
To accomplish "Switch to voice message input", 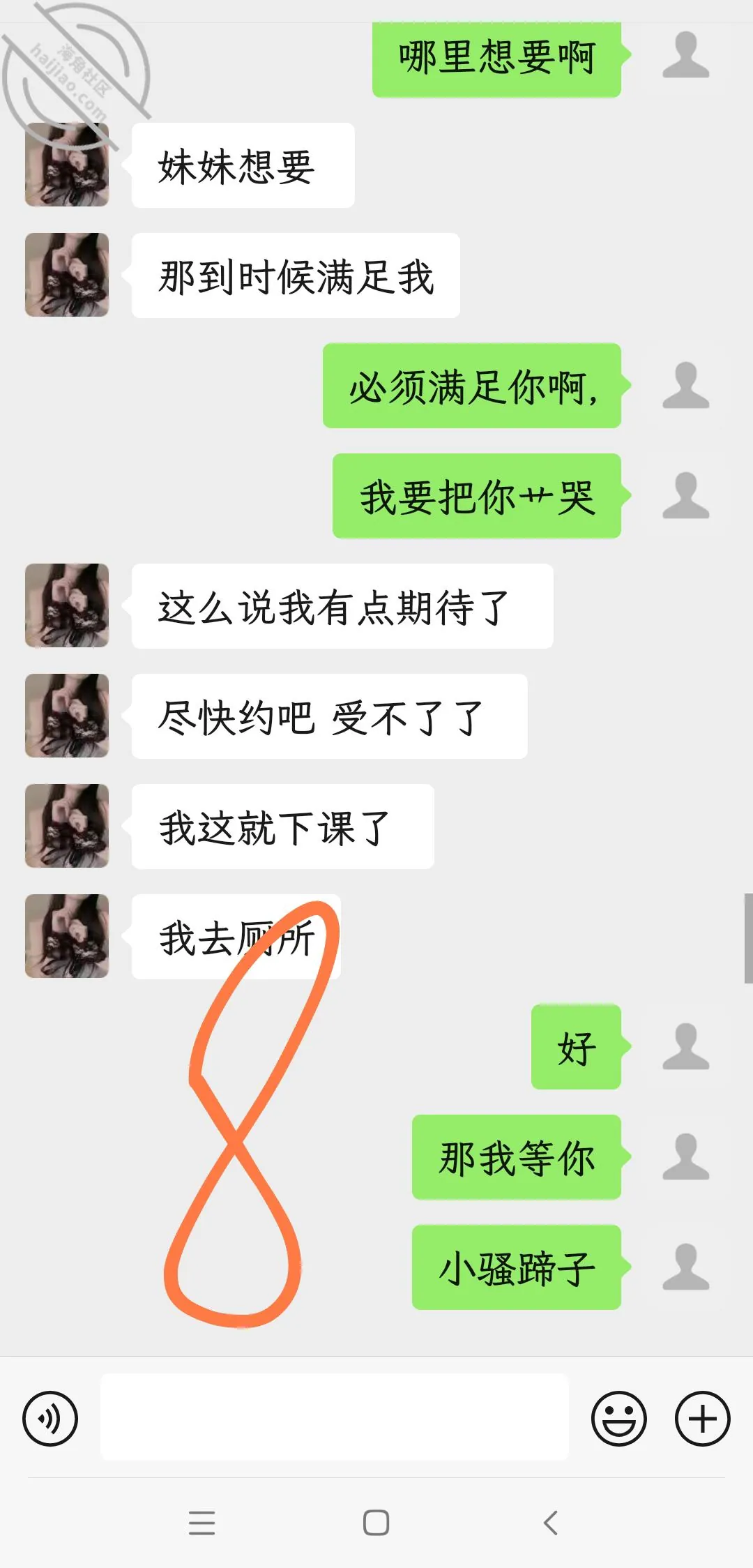I will coord(50,1418).
